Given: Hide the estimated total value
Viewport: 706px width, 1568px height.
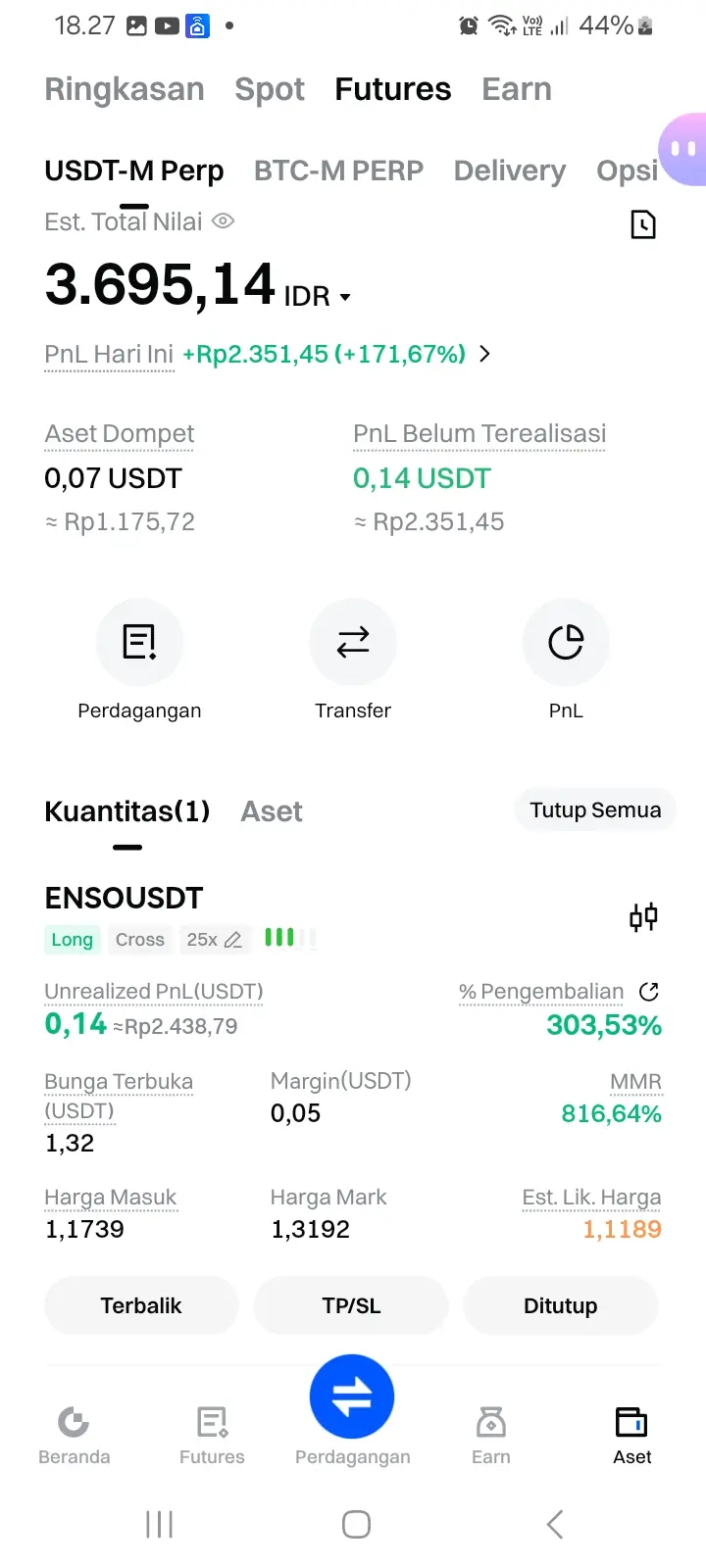Looking at the screenshot, I should 224,221.
